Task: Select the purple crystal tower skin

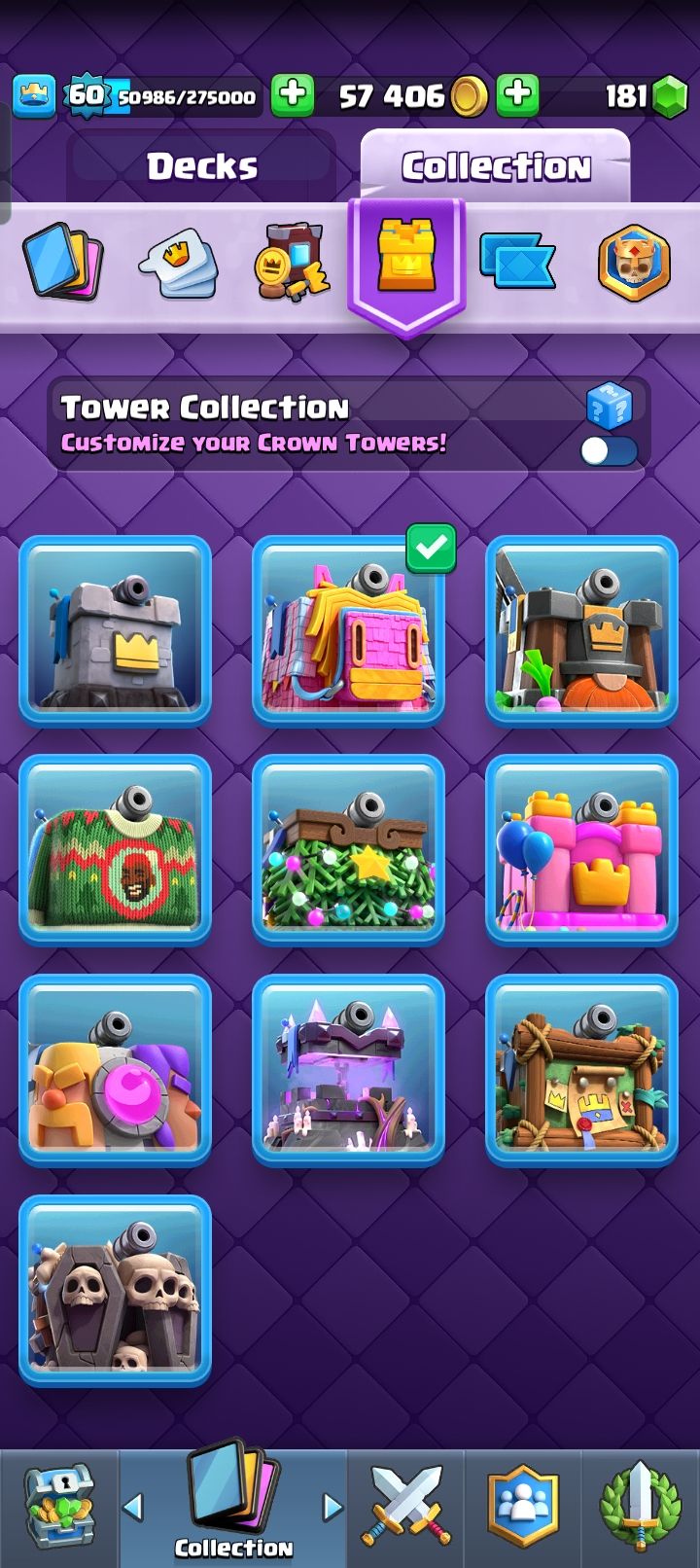Action: [348, 1070]
